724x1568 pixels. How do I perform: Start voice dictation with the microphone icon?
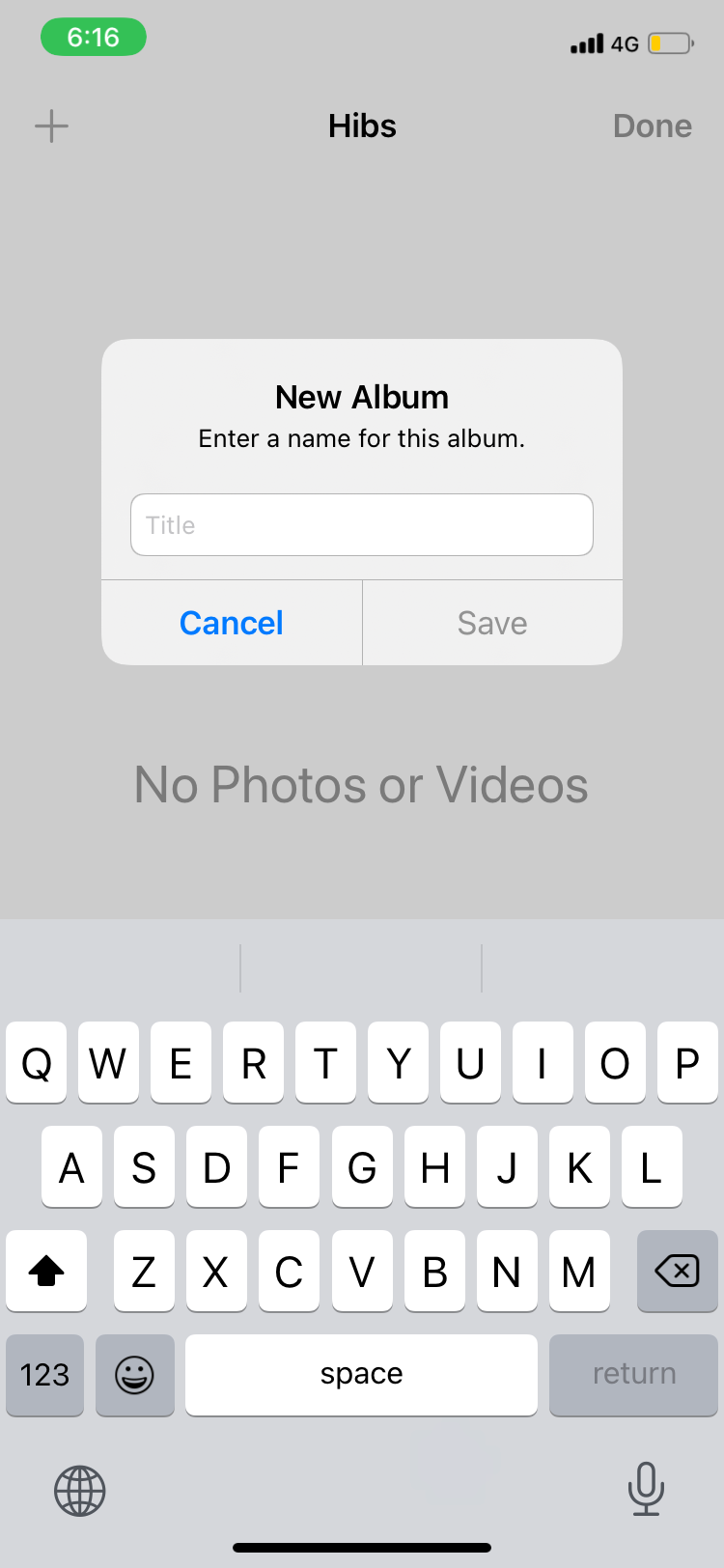(x=646, y=1490)
